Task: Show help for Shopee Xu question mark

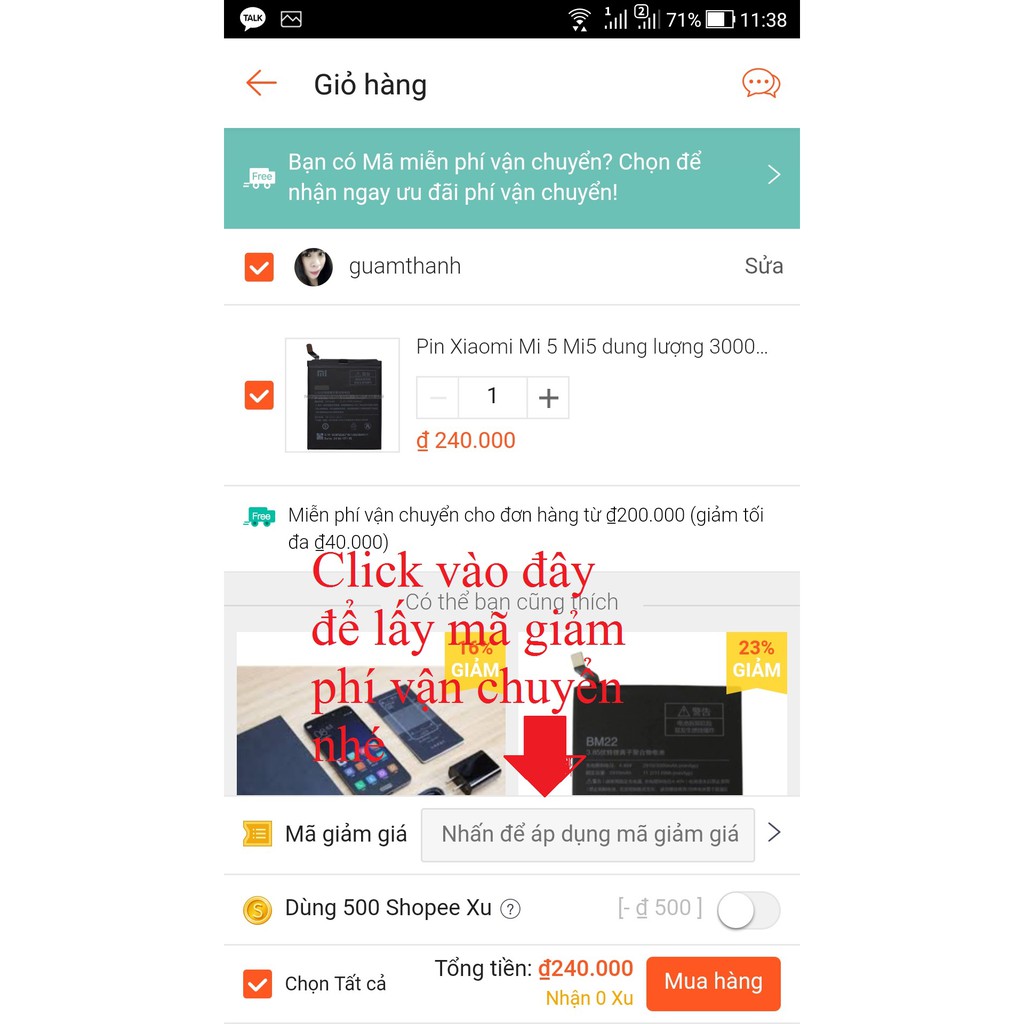Action: pyautogui.click(x=511, y=909)
